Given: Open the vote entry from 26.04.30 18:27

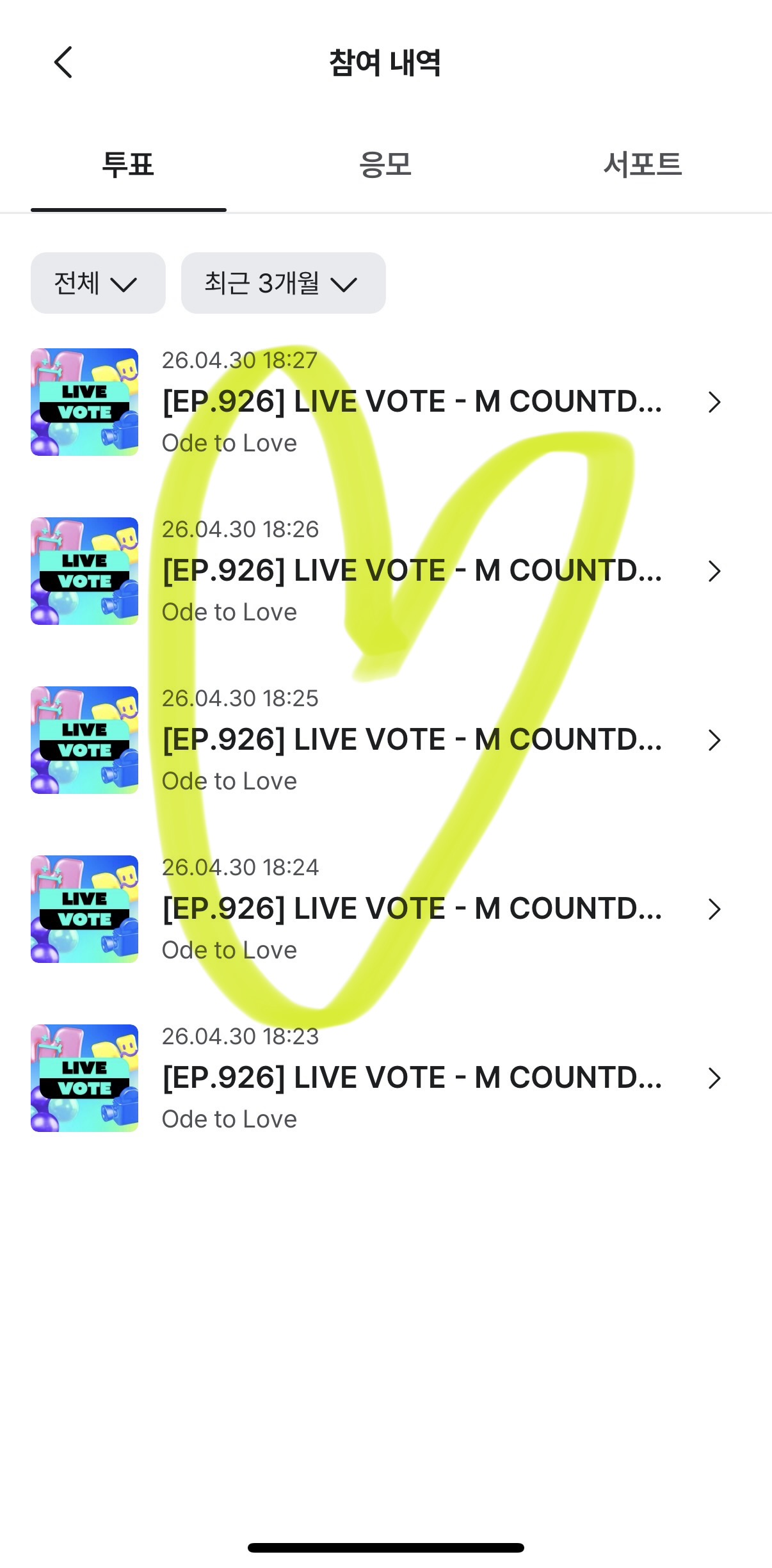Looking at the screenshot, I should pos(386,402).
